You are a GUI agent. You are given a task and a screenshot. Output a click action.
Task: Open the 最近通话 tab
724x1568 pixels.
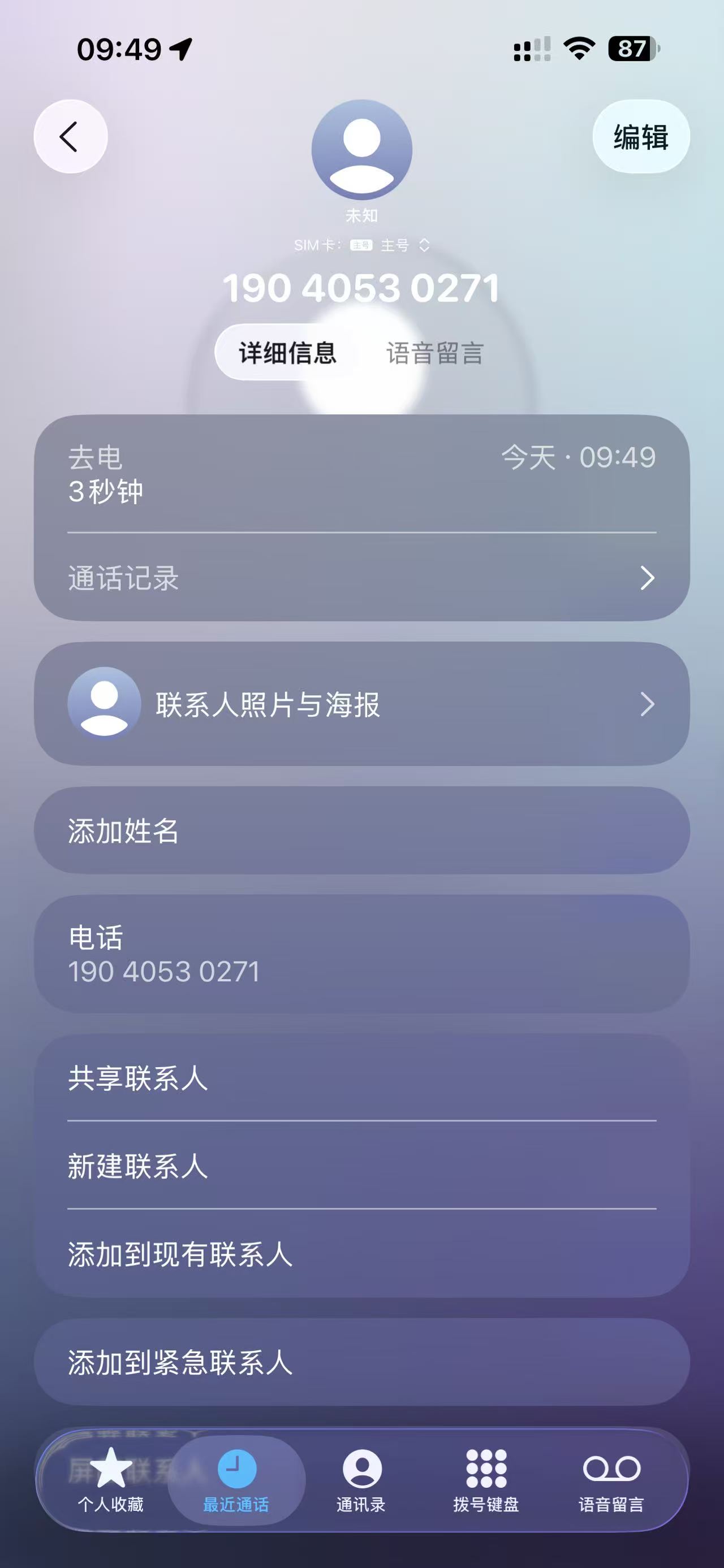[236, 1479]
